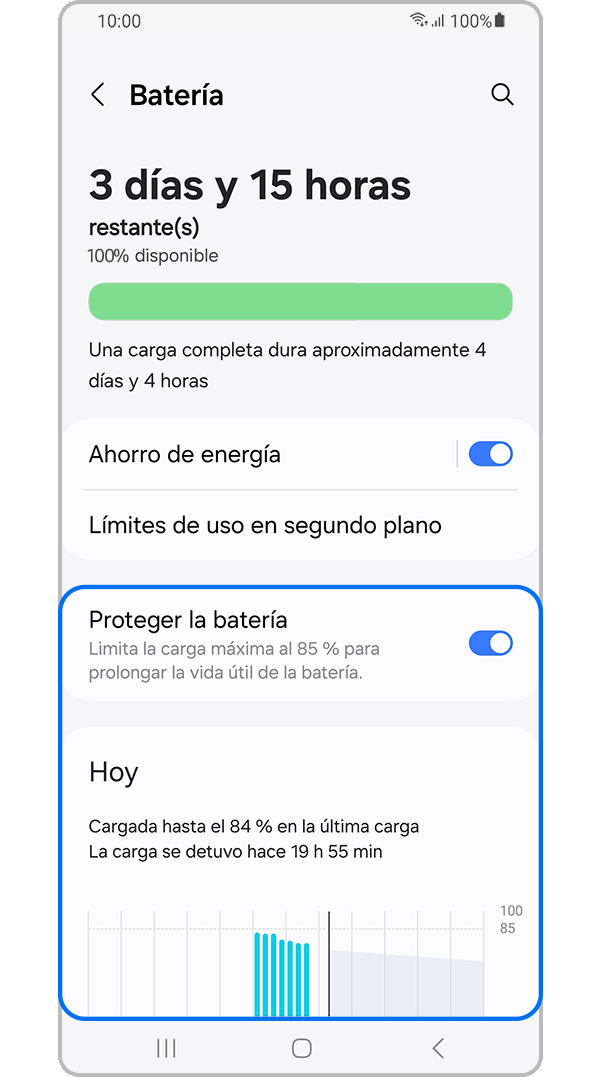Image resolution: width=600 pixels, height=1077 pixels.
Task: Open search in battery settings
Action: 502,95
